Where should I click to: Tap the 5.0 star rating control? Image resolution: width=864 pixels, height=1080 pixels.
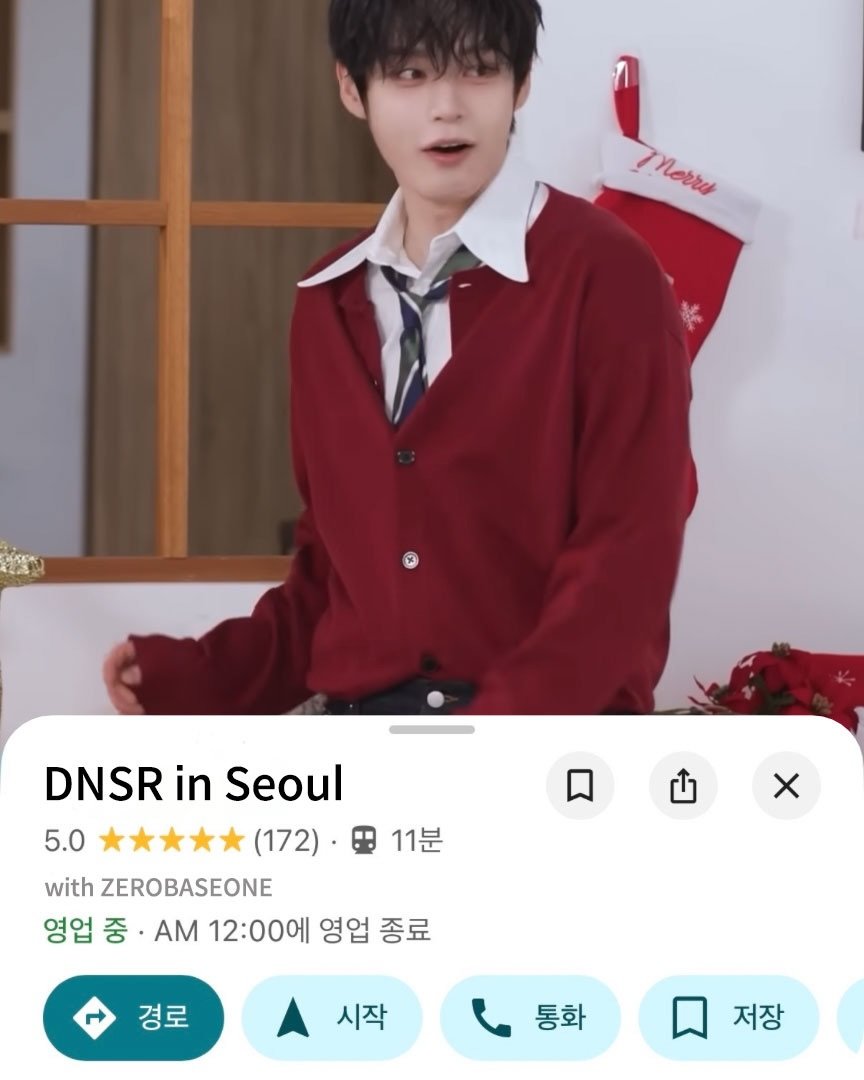(63, 842)
